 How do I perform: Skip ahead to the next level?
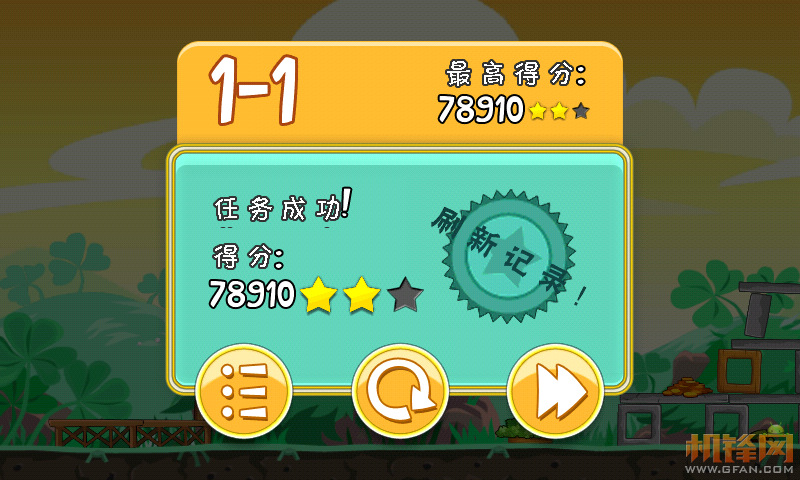click(554, 390)
